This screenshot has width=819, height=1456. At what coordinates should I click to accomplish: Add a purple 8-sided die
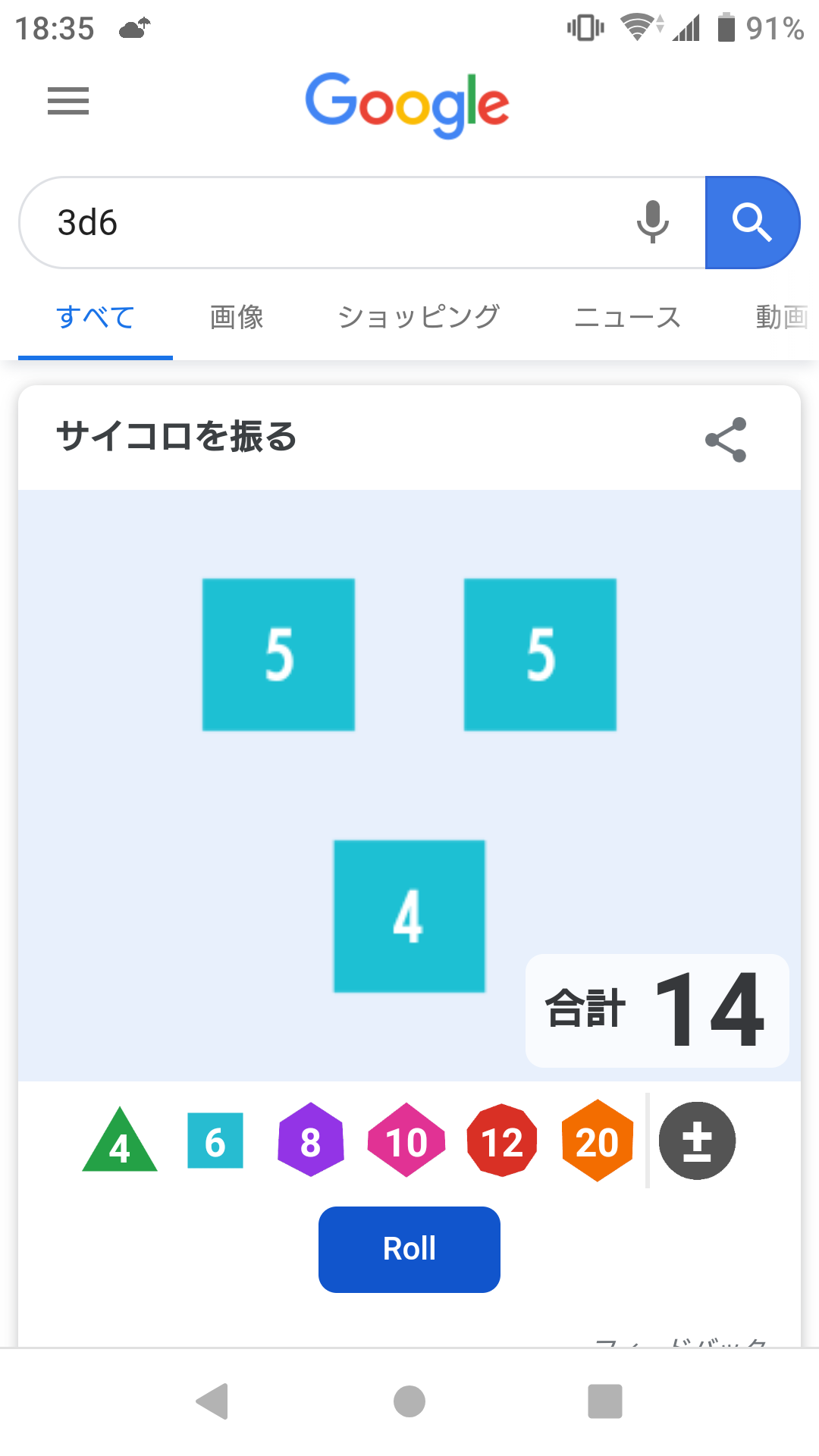[311, 1141]
